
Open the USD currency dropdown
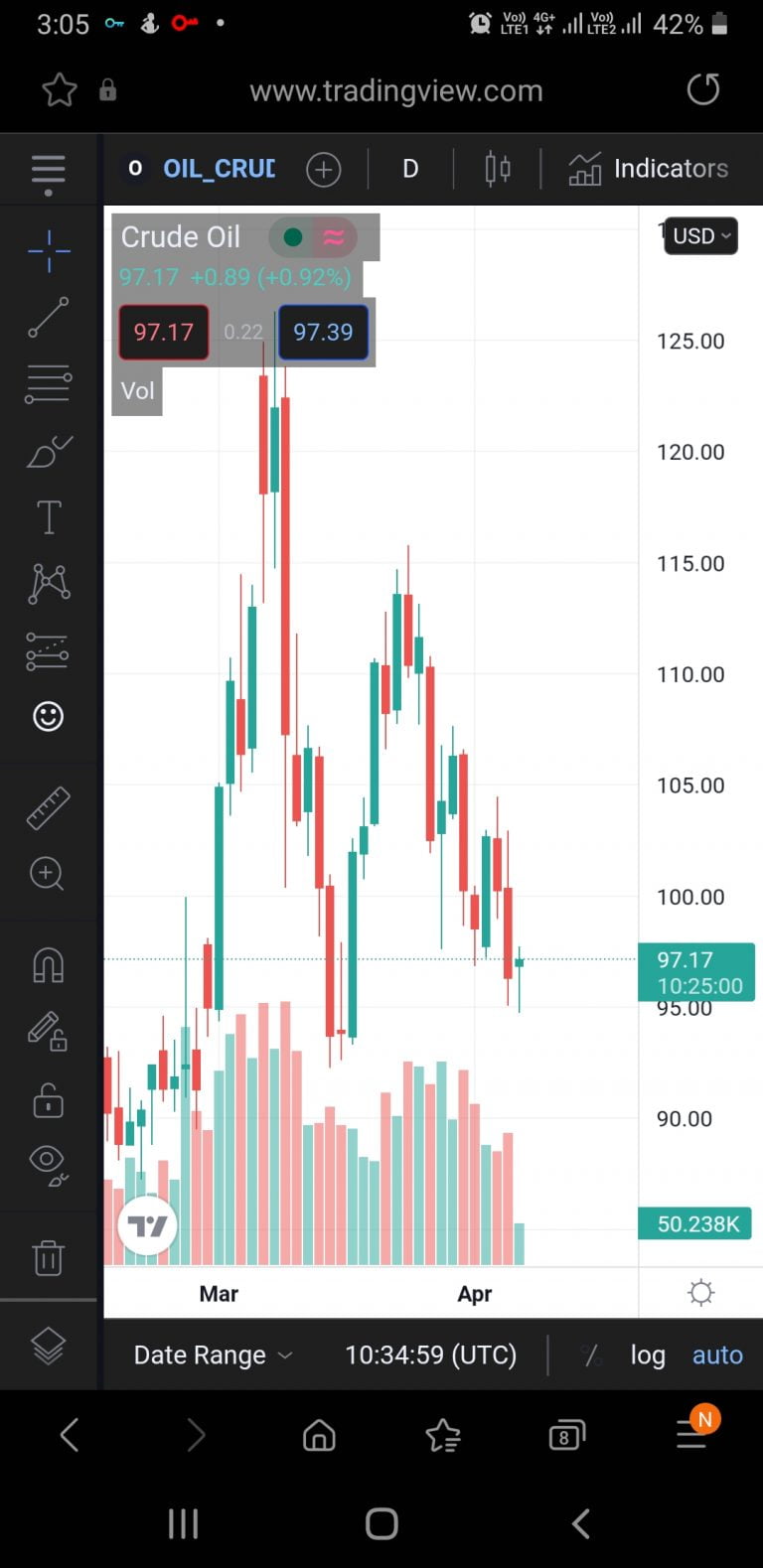click(x=700, y=236)
